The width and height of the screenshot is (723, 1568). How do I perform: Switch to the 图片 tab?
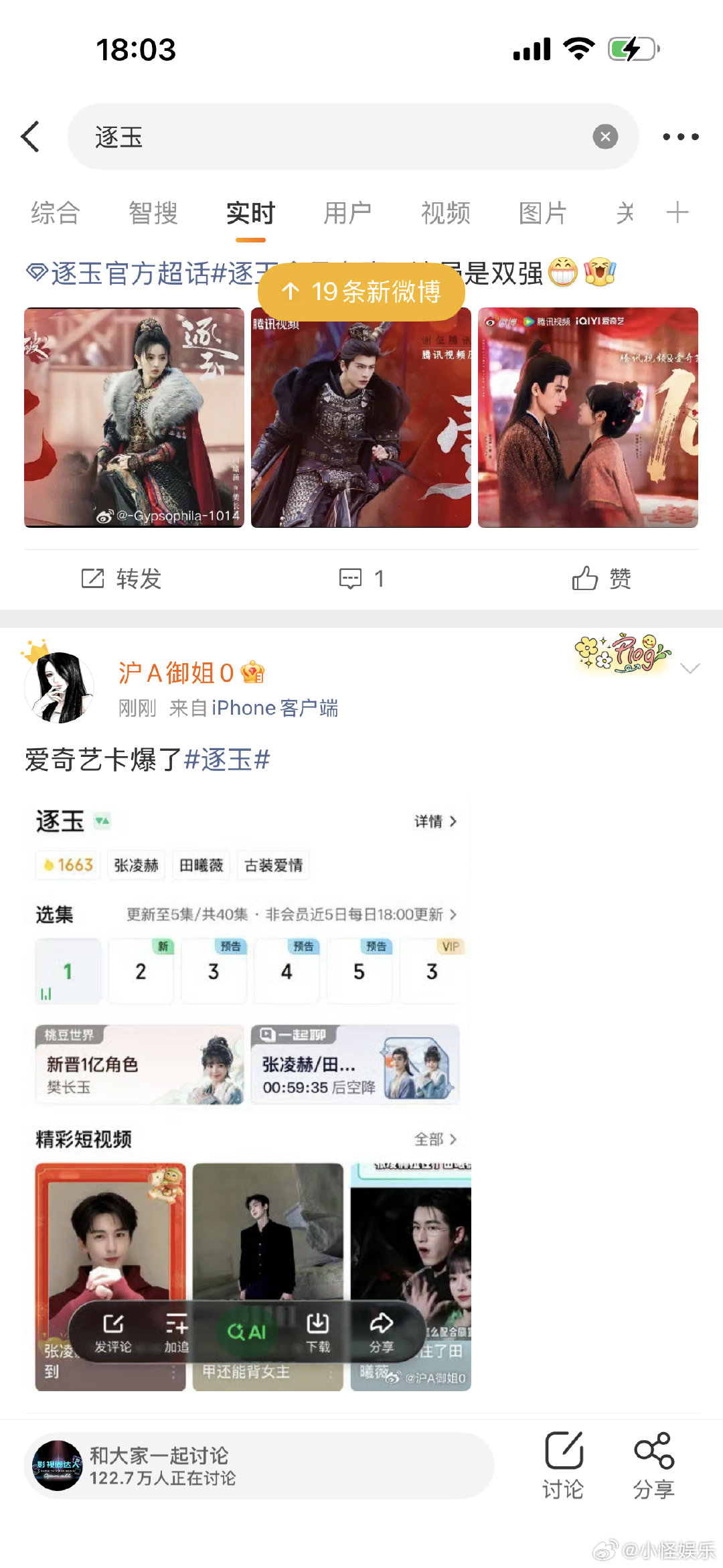point(544,213)
